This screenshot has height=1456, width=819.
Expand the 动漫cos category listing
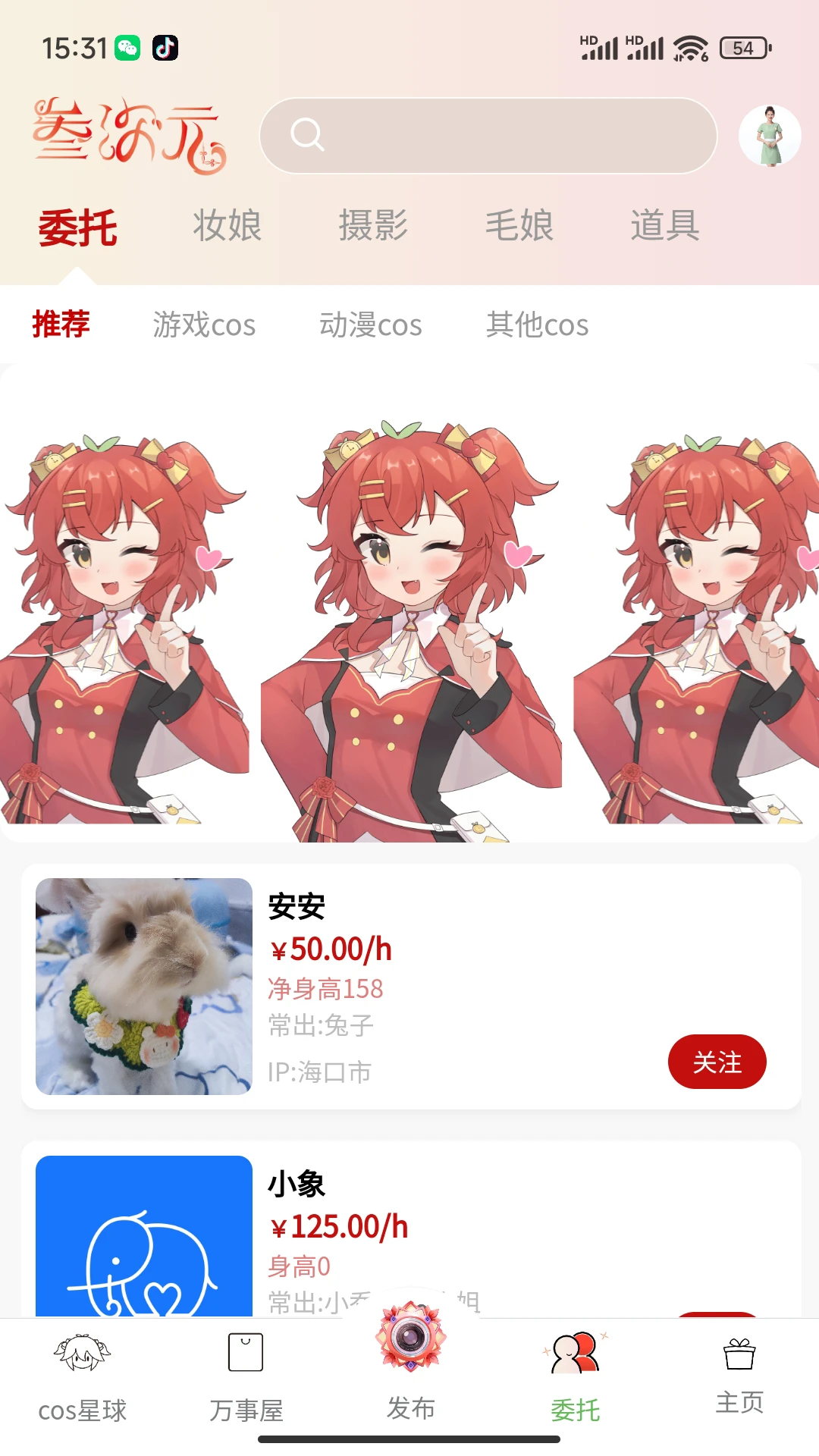click(371, 325)
